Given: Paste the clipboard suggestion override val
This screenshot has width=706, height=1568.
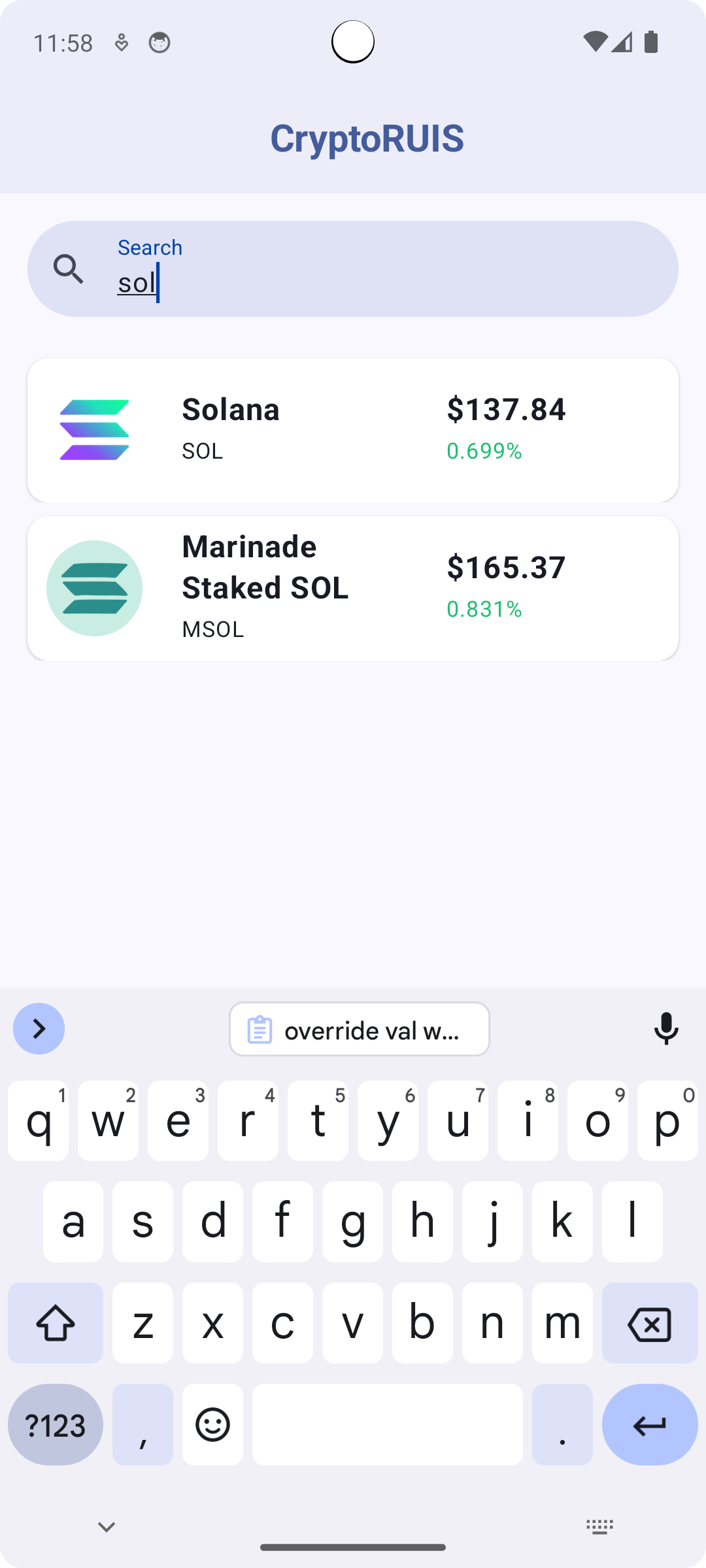Looking at the screenshot, I should [360, 1029].
